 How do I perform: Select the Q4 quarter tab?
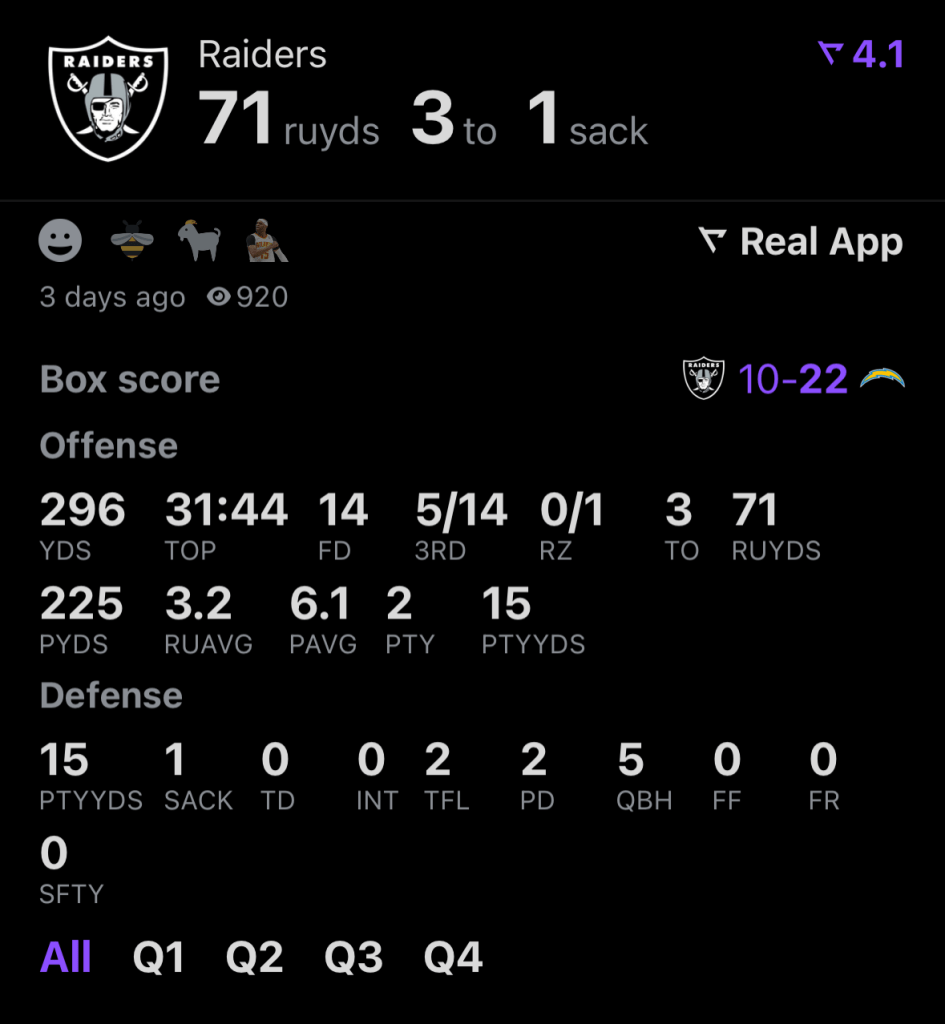(453, 958)
